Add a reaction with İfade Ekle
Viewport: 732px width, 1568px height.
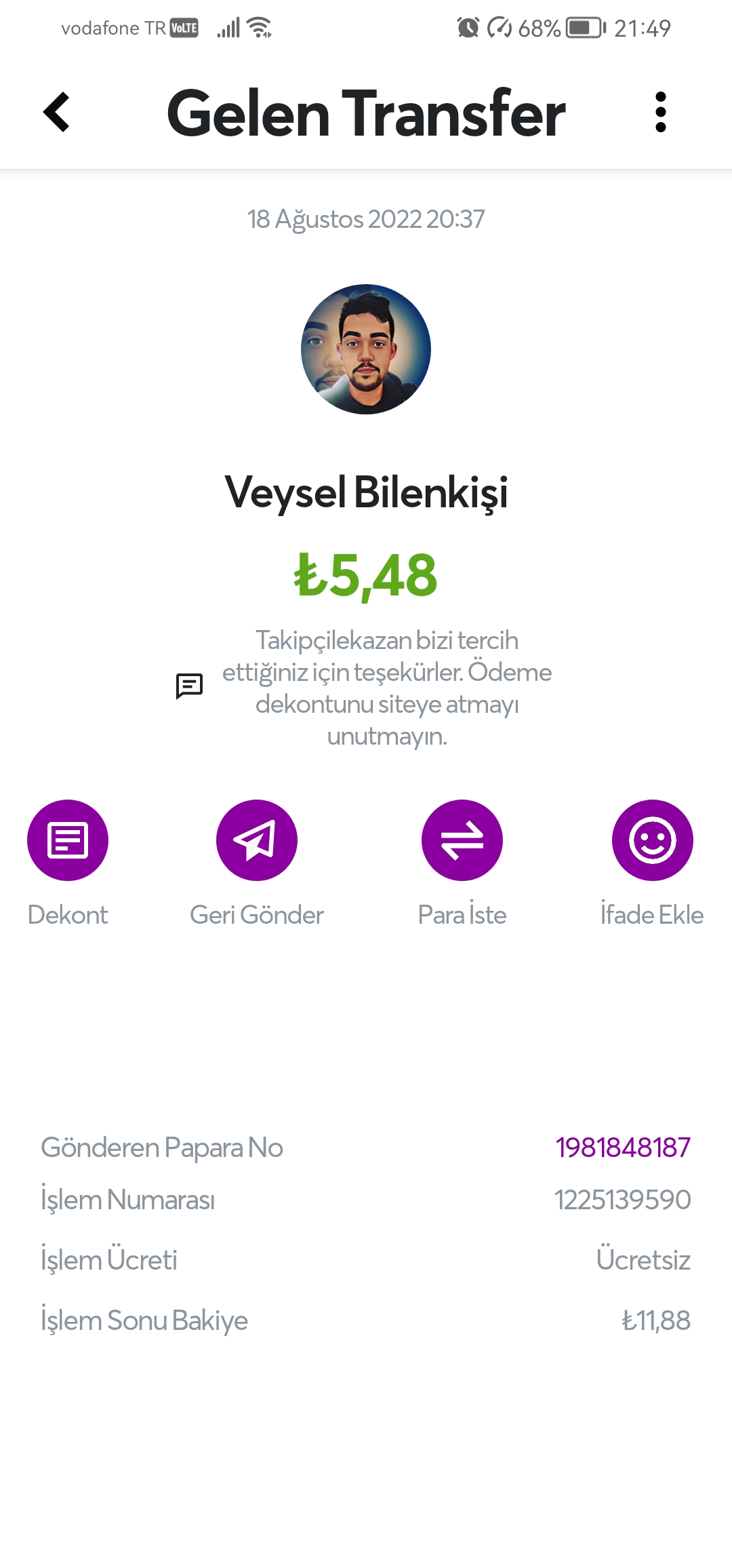653,840
